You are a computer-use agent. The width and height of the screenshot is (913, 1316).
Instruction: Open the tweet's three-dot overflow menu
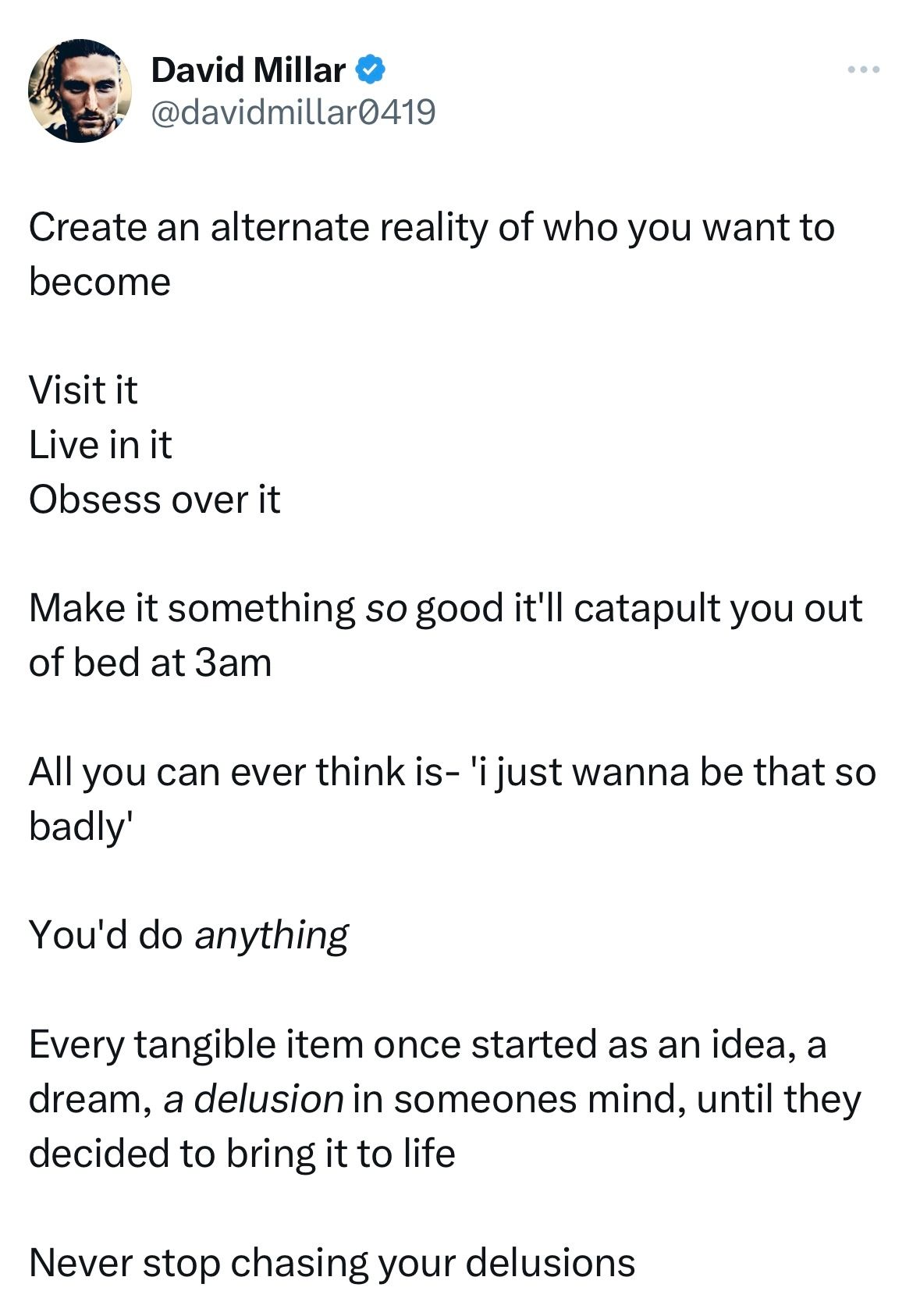pyautogui.click(x=864, y=70)
